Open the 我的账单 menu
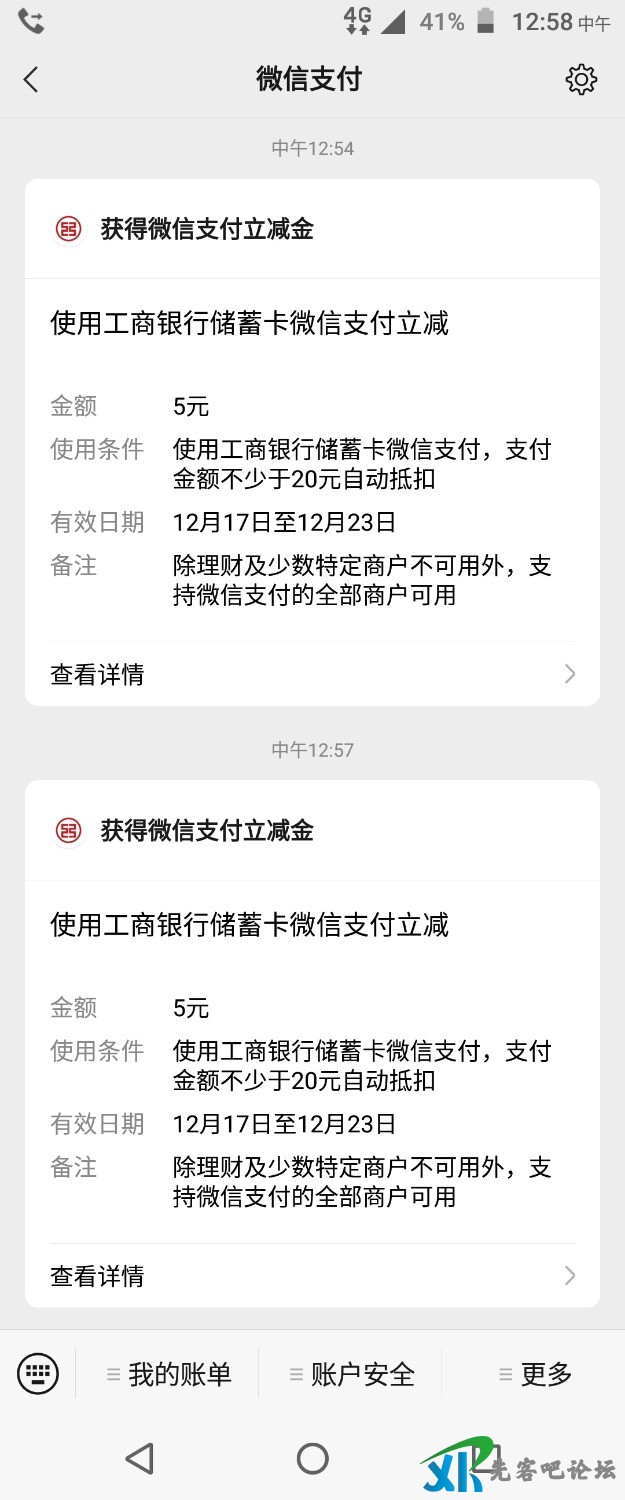This screenshot has height=1500, width=625. (x=168, y=1374)
